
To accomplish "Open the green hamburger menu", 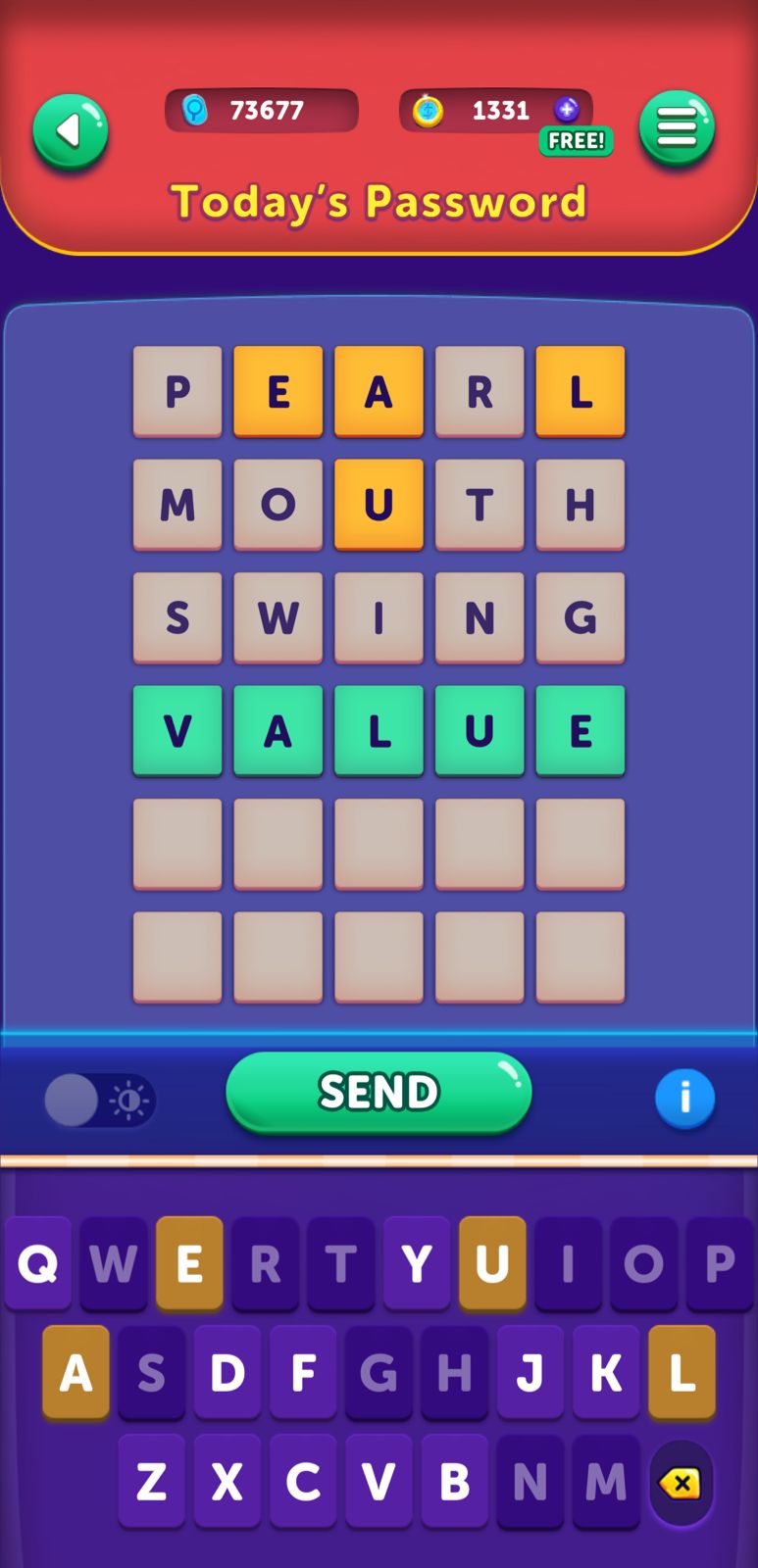I will (x=677, y=128).
